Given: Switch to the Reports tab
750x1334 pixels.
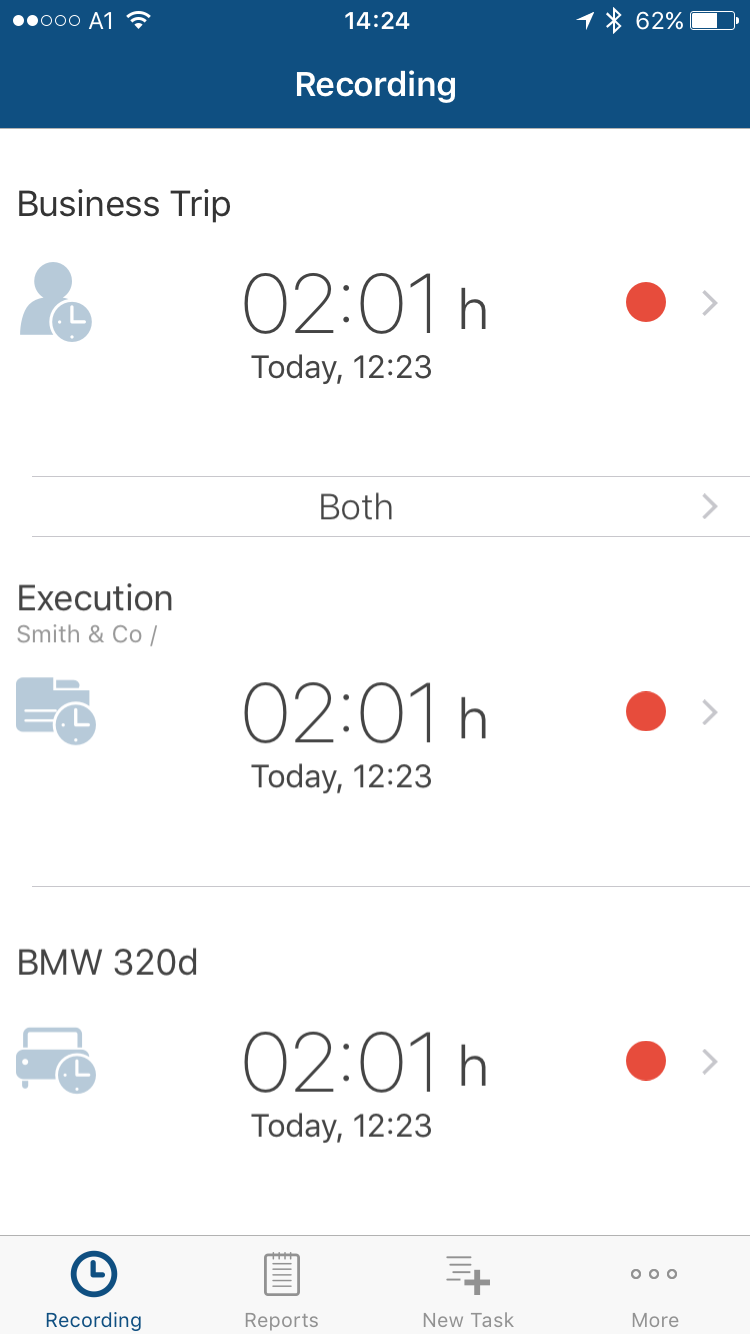Looking at the screenshot, I should coord(281,1291).
